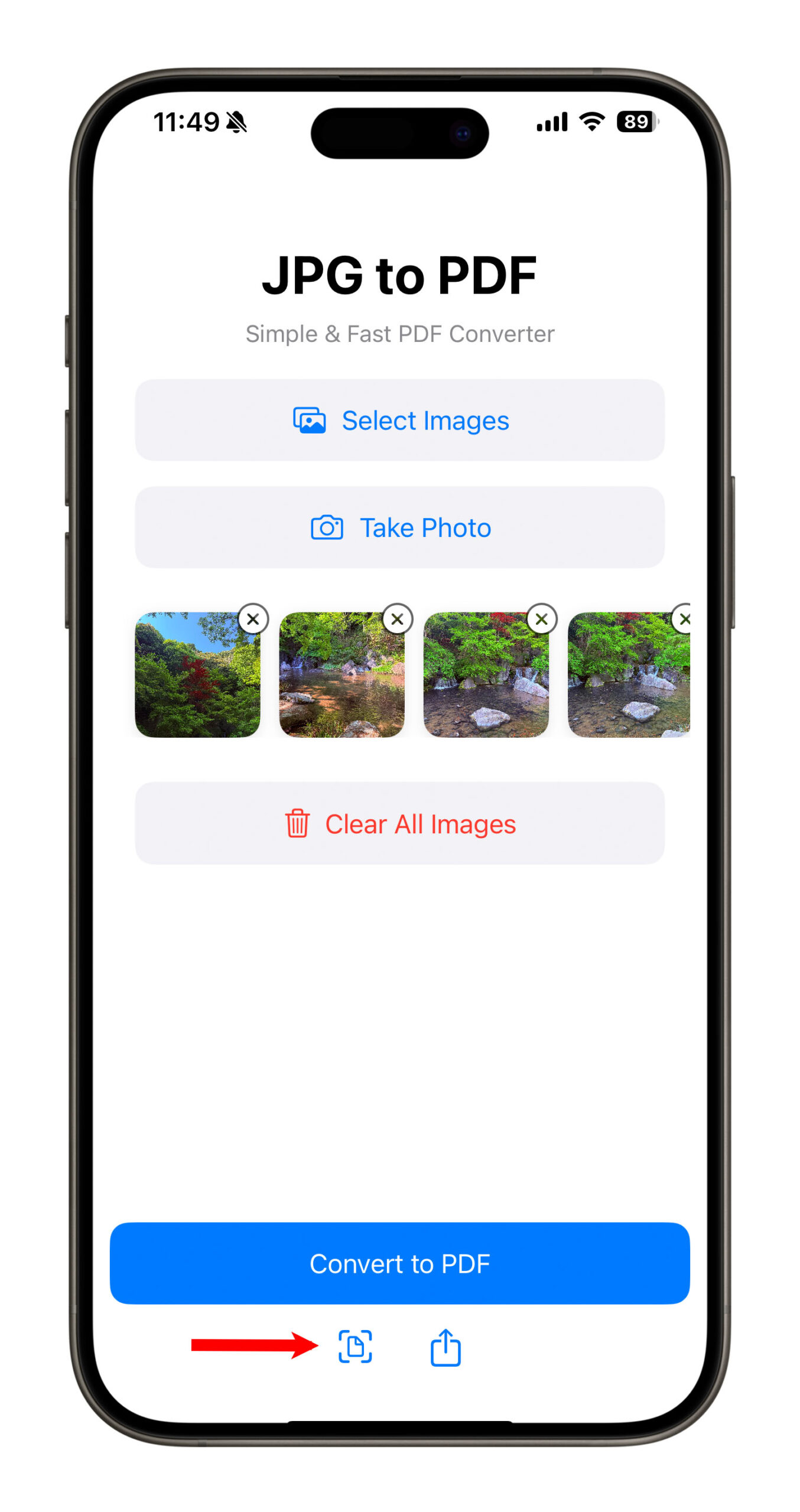Convert to PDF

point(399,1263)
